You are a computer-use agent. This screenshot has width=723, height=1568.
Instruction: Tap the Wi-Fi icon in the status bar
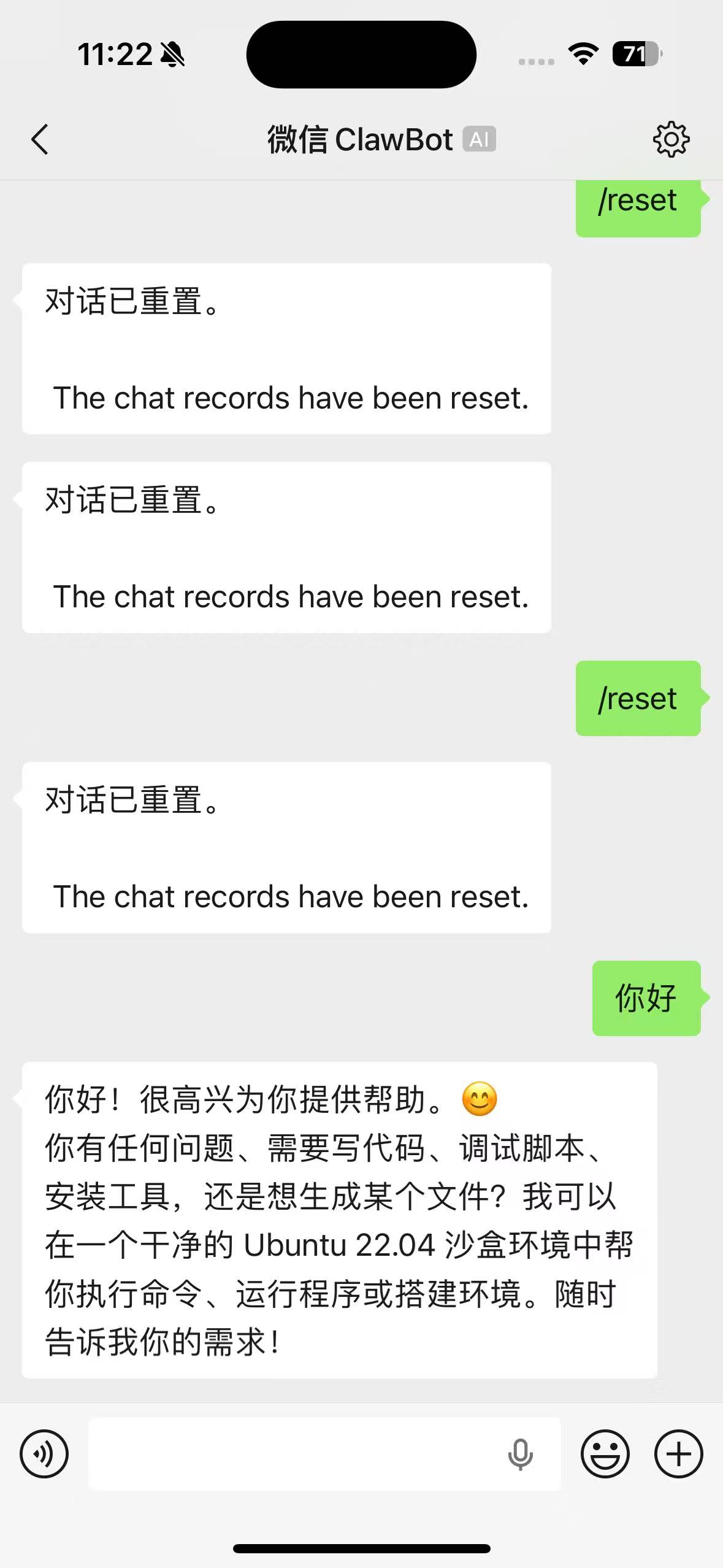582,54
